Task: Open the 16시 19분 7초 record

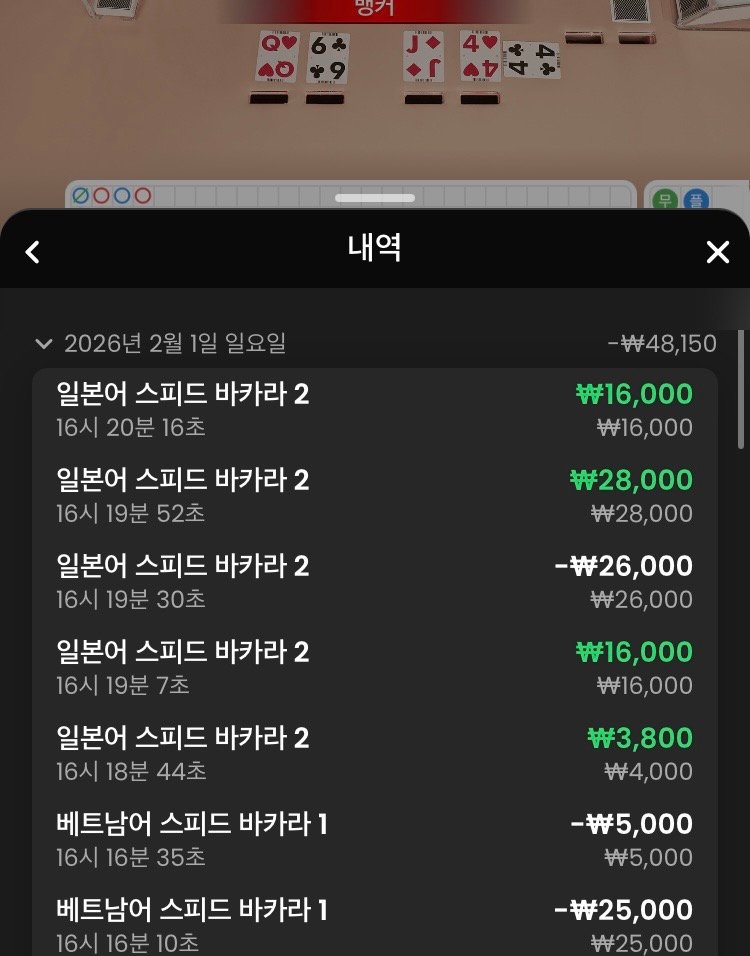Action: pyautogui.click(x=374, y=668)
